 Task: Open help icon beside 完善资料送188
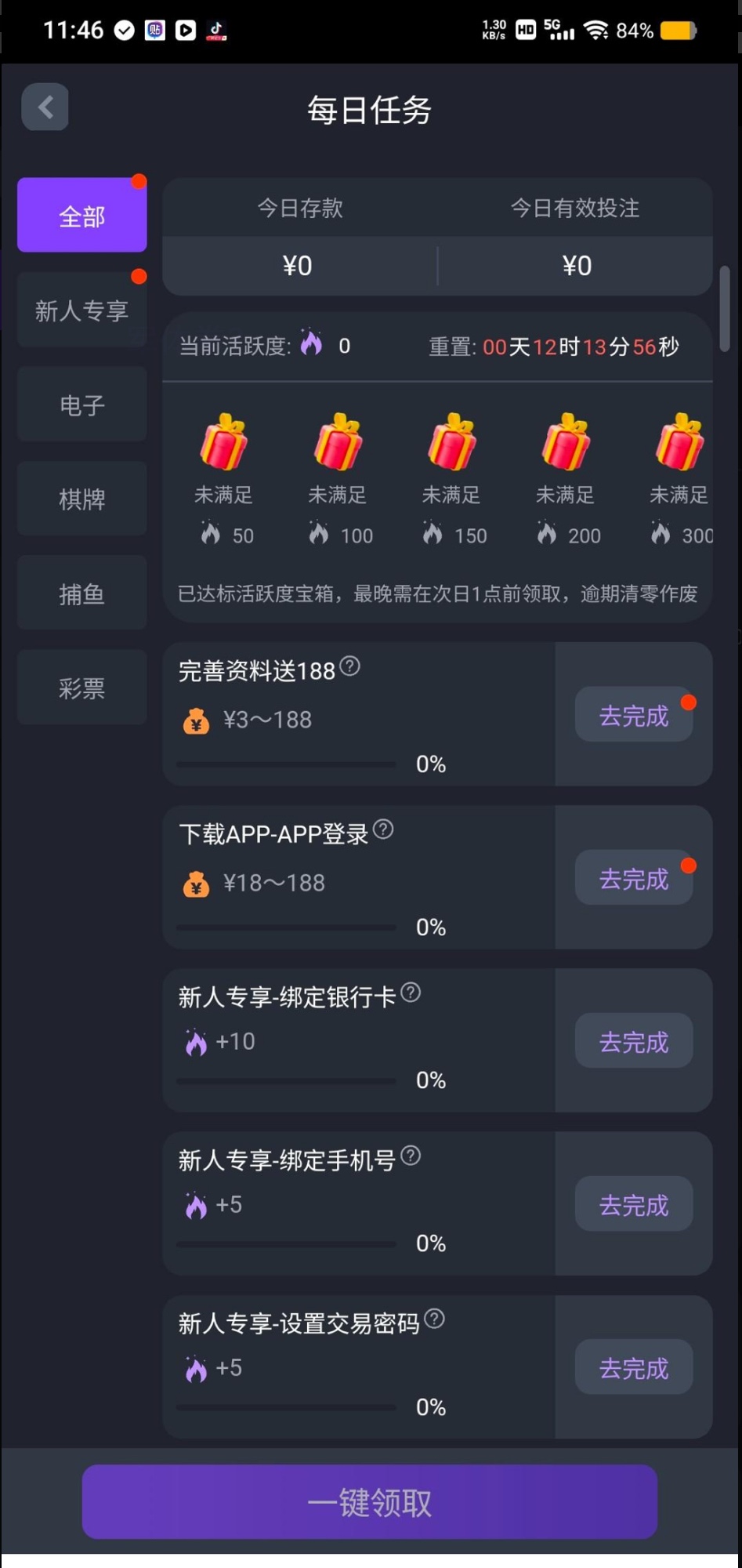pos(350,666)
